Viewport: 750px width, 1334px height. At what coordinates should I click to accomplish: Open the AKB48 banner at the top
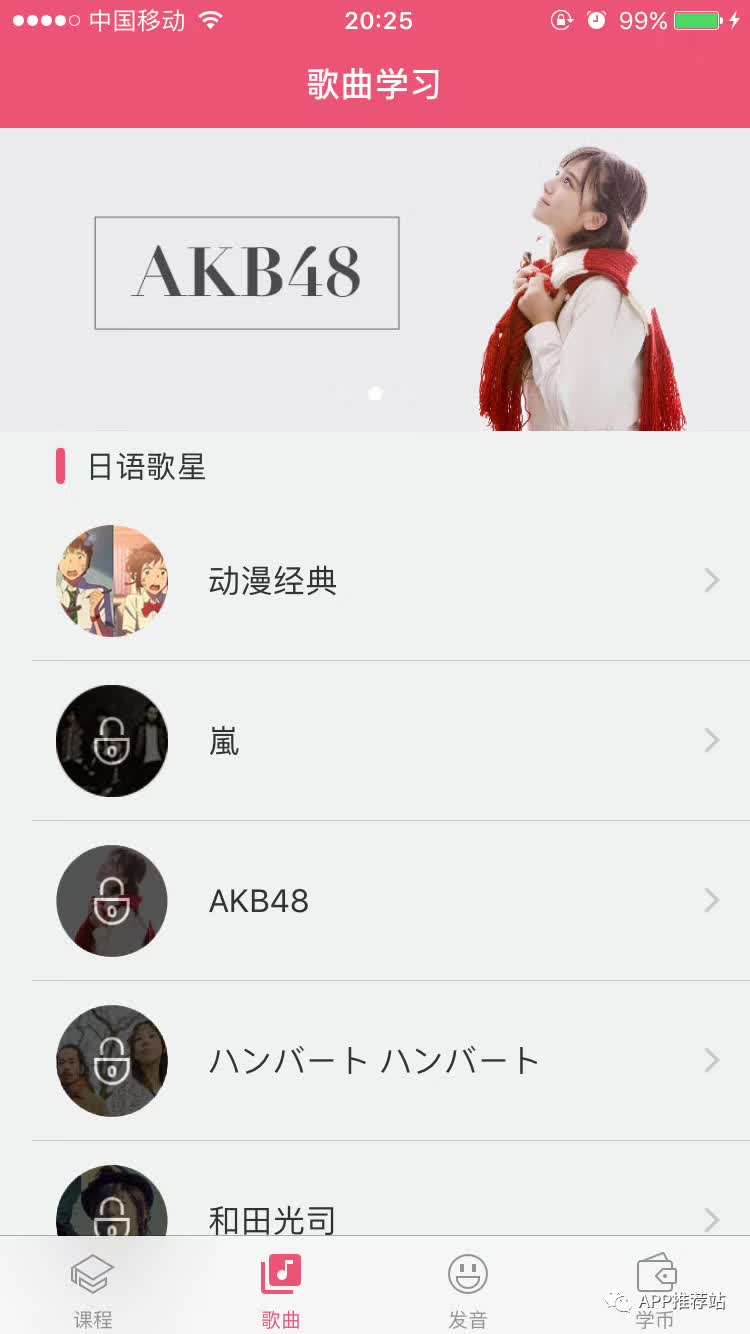(x=375, y=279)
